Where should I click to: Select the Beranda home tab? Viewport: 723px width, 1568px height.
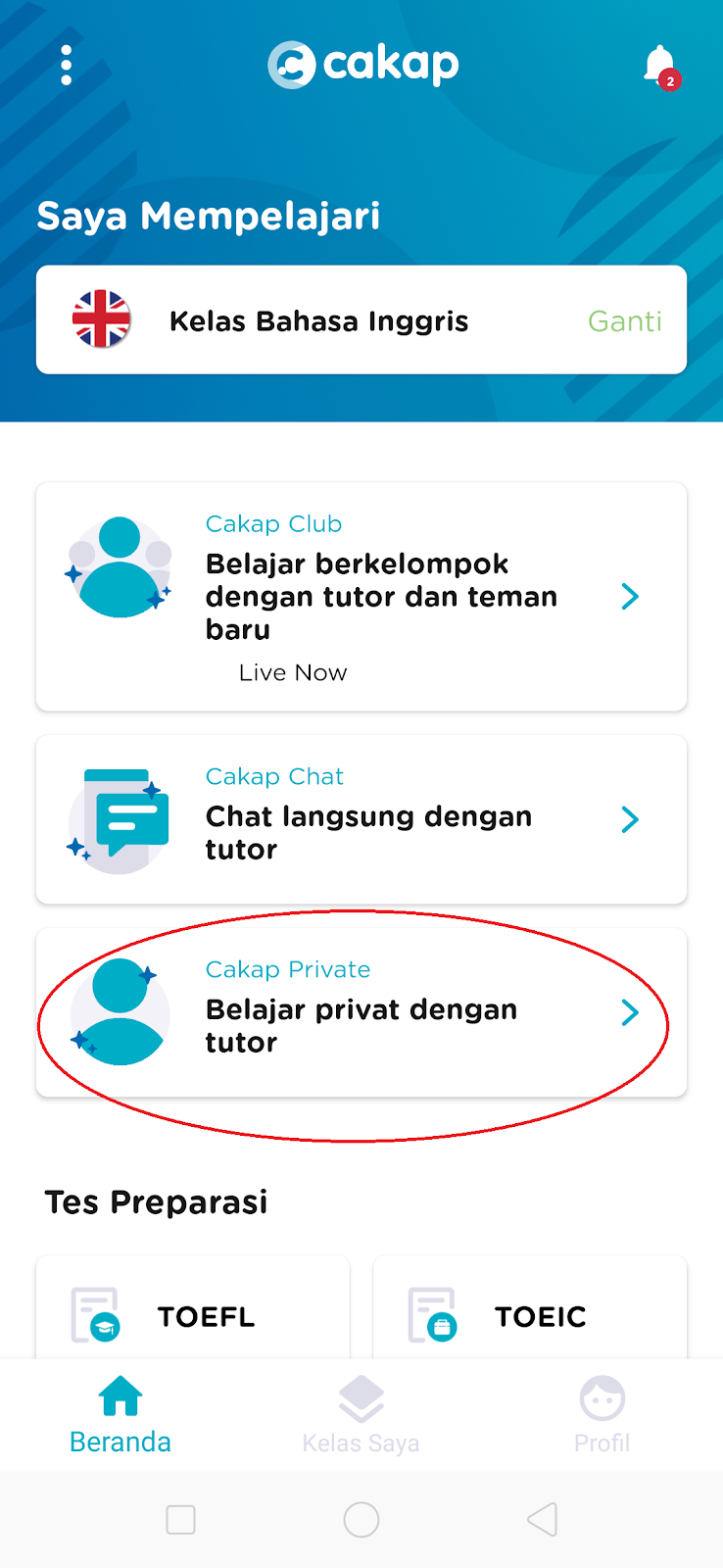click(120, 1411)
